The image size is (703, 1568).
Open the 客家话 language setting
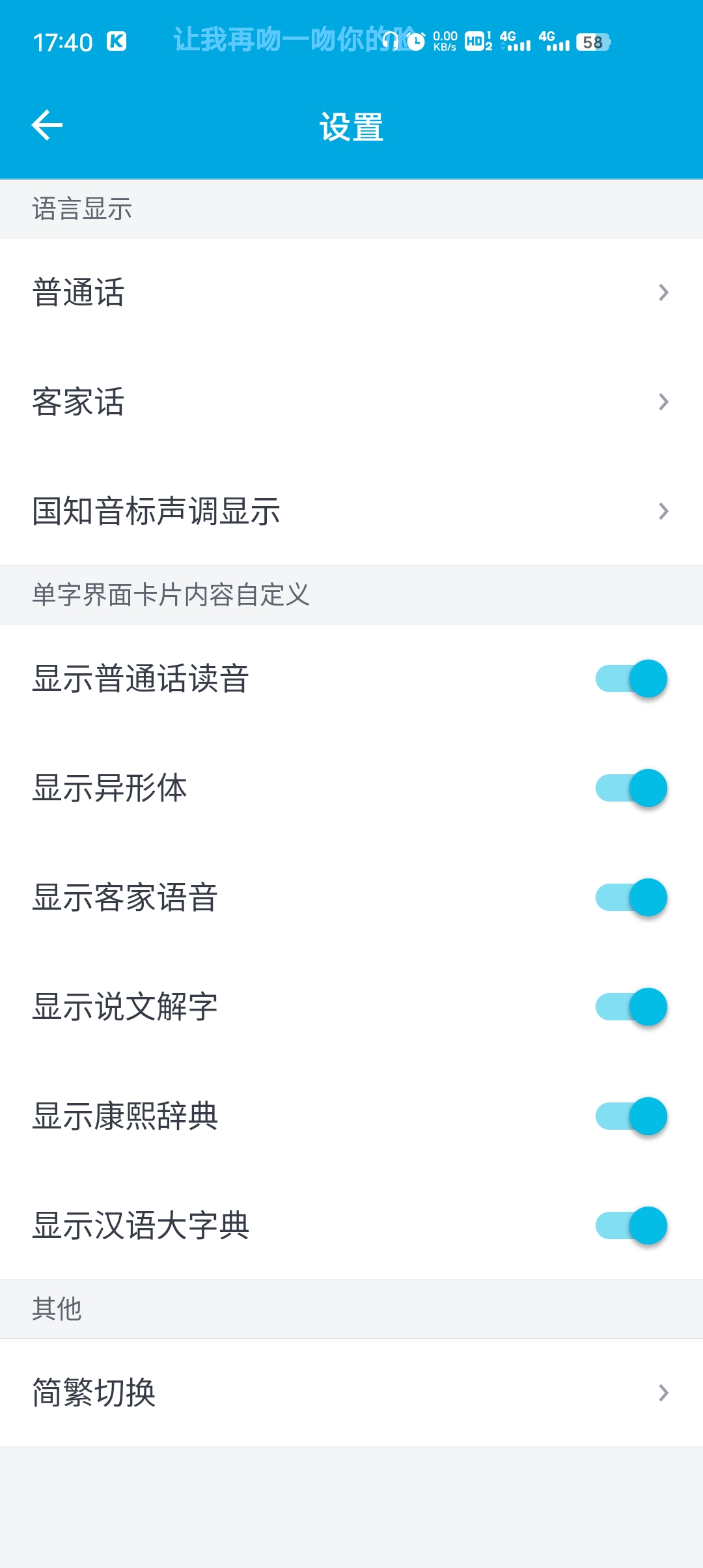click(351, 402)
